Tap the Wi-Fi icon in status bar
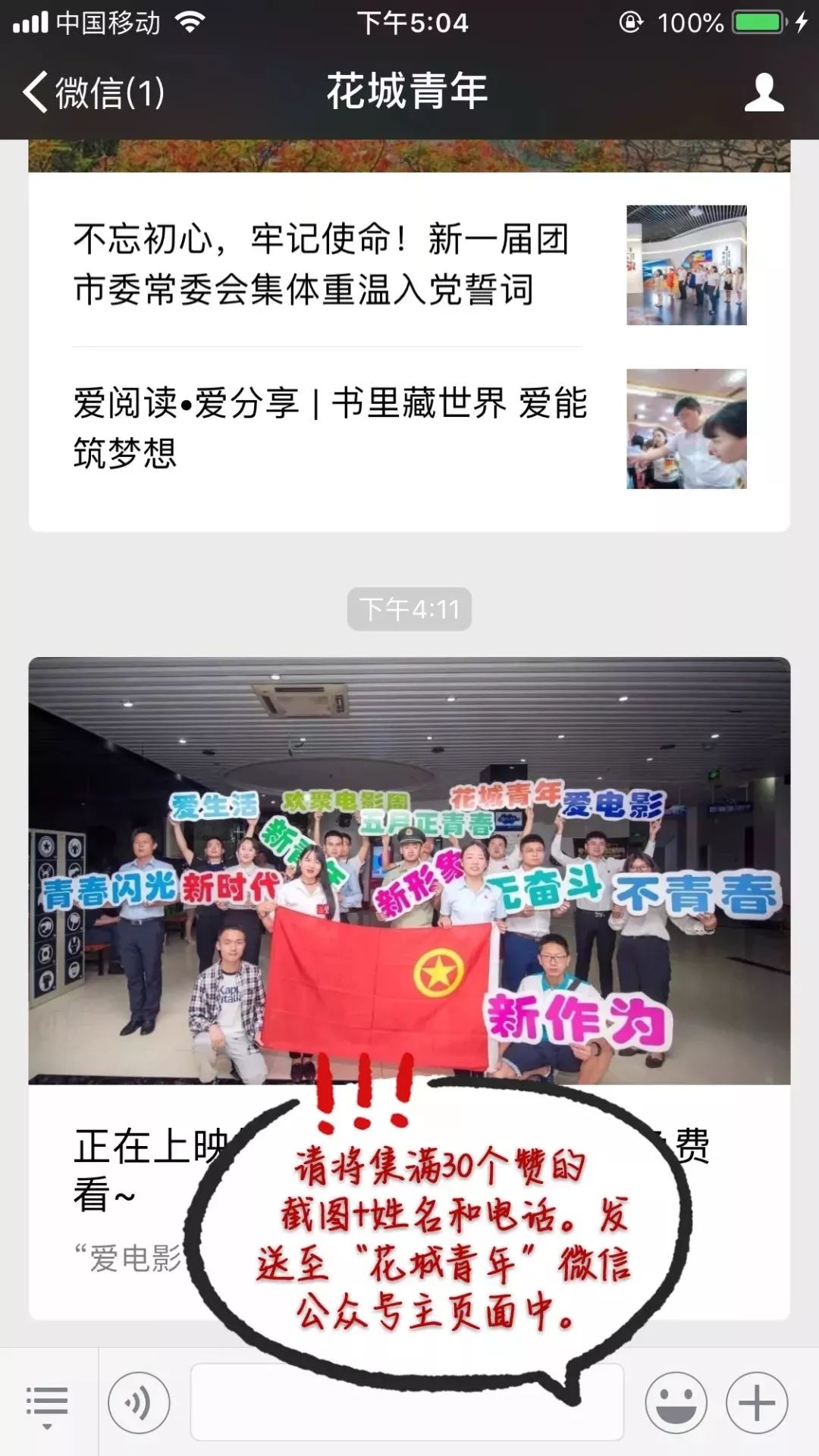The height and width of the screenshot is (1456, 819). click(191, 21)
